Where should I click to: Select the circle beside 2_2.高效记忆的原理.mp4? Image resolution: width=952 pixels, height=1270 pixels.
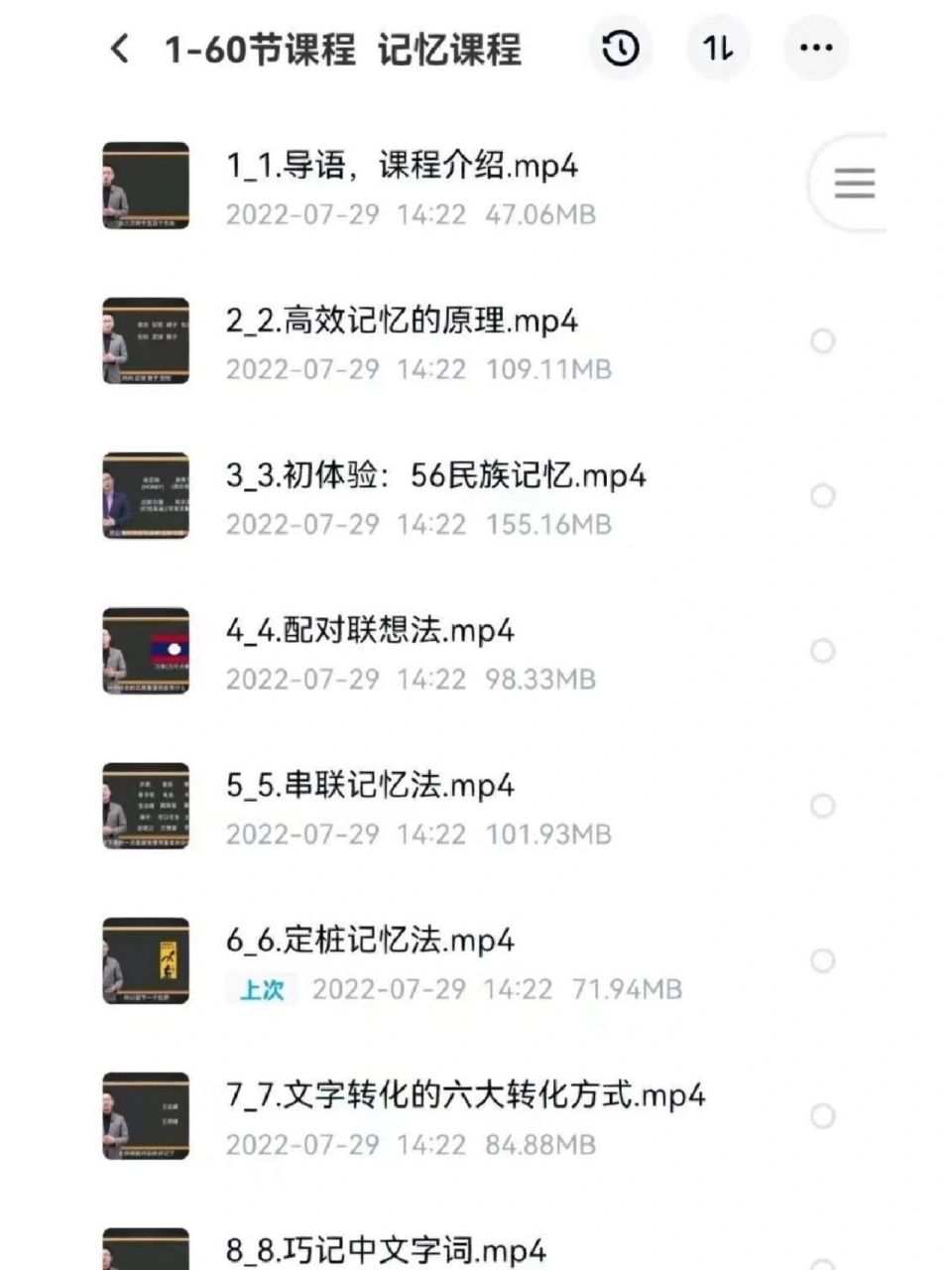[821, 340]
